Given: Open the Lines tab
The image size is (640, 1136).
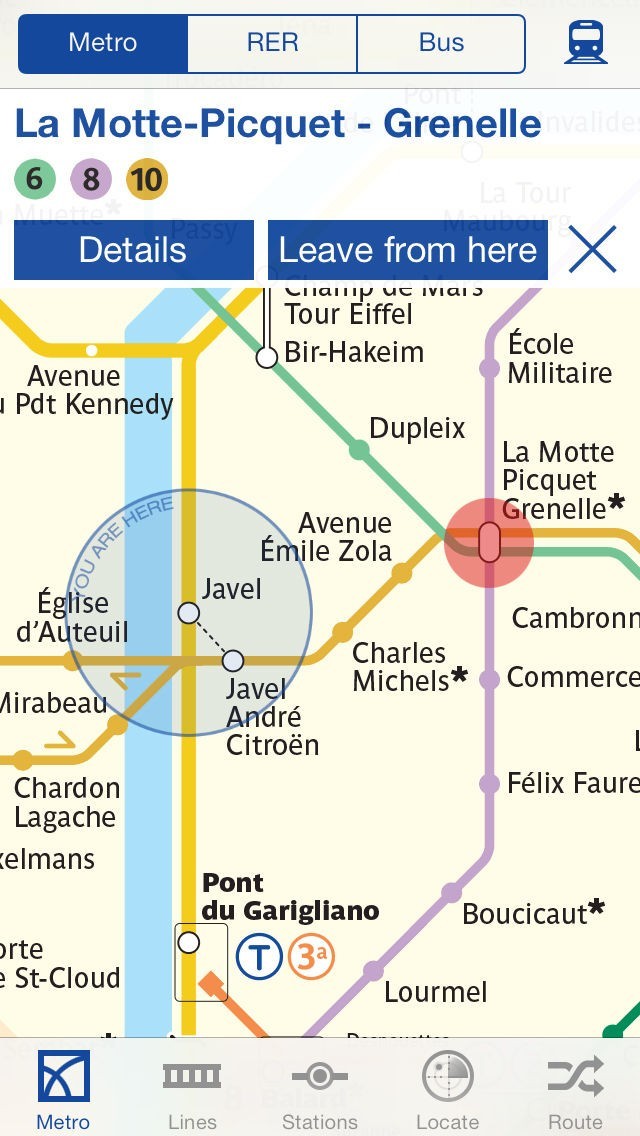Looking at the screenshot, I should tap(192, 1090).
